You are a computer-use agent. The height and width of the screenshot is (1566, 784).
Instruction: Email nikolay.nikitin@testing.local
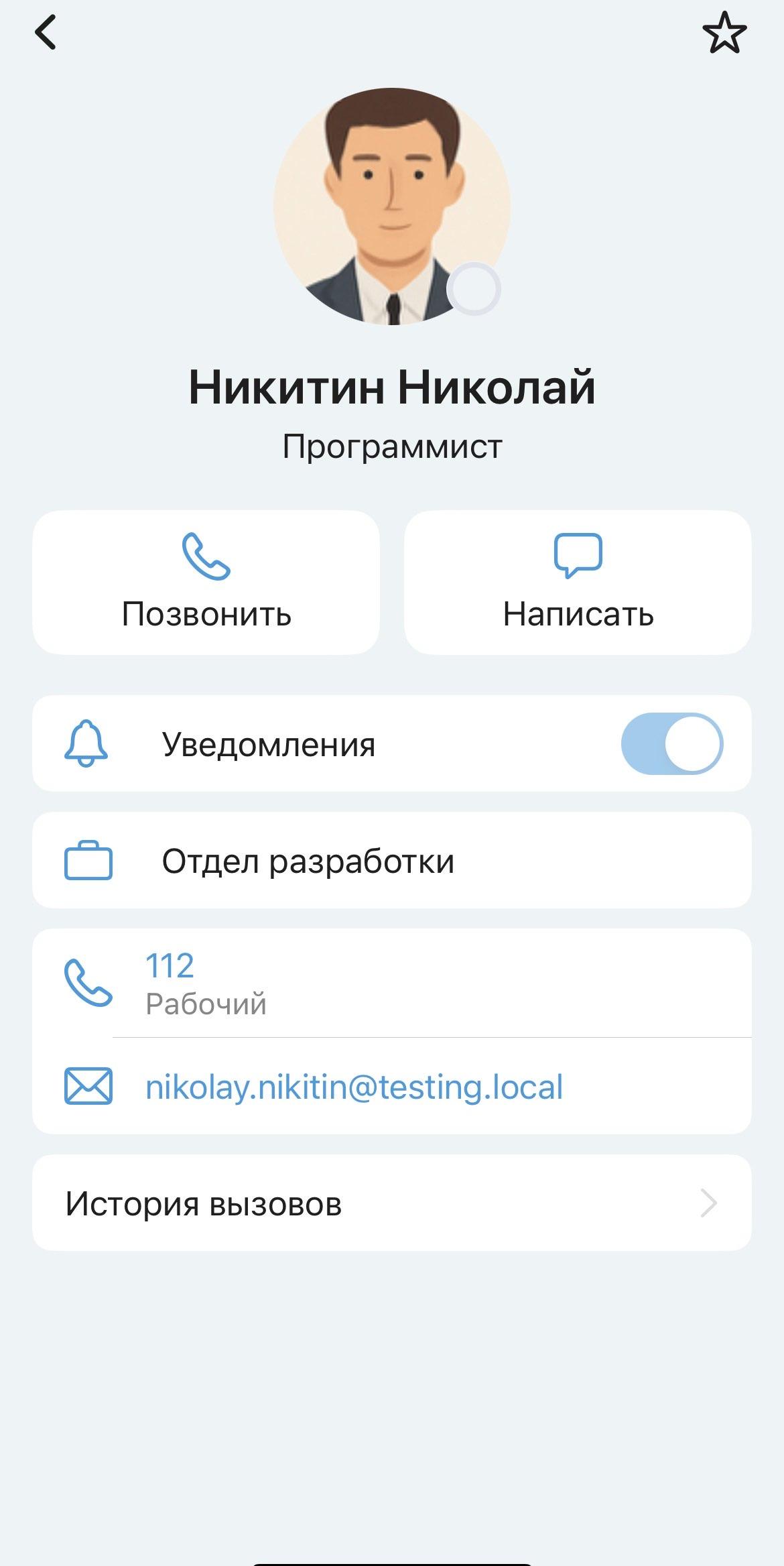point(354,1087)
